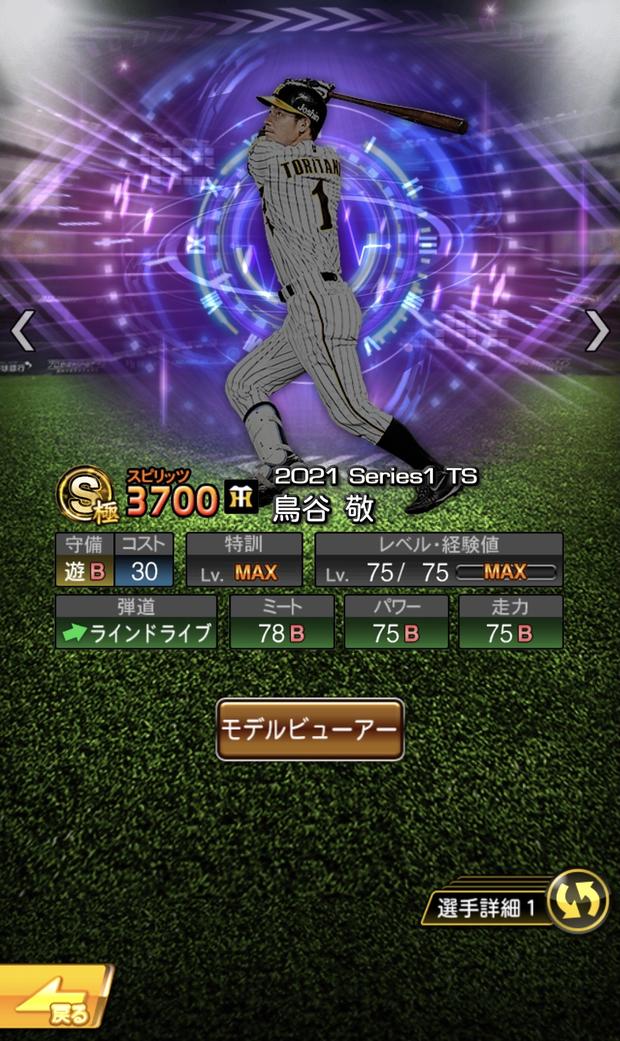Switch player details view (選手詳細 1)
620x1041 pixels.
click(516, 902)
